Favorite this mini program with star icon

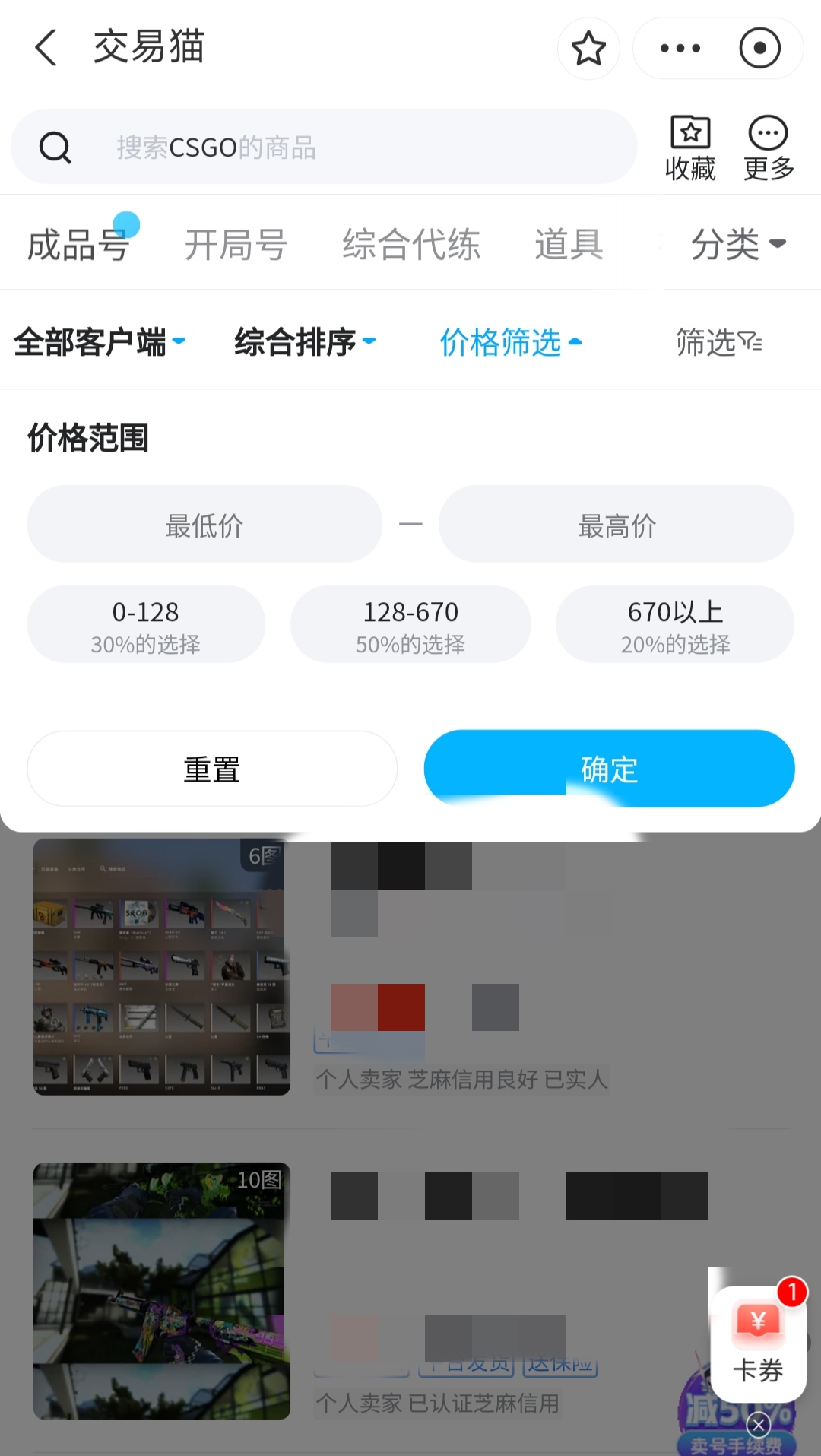[588, 49]
